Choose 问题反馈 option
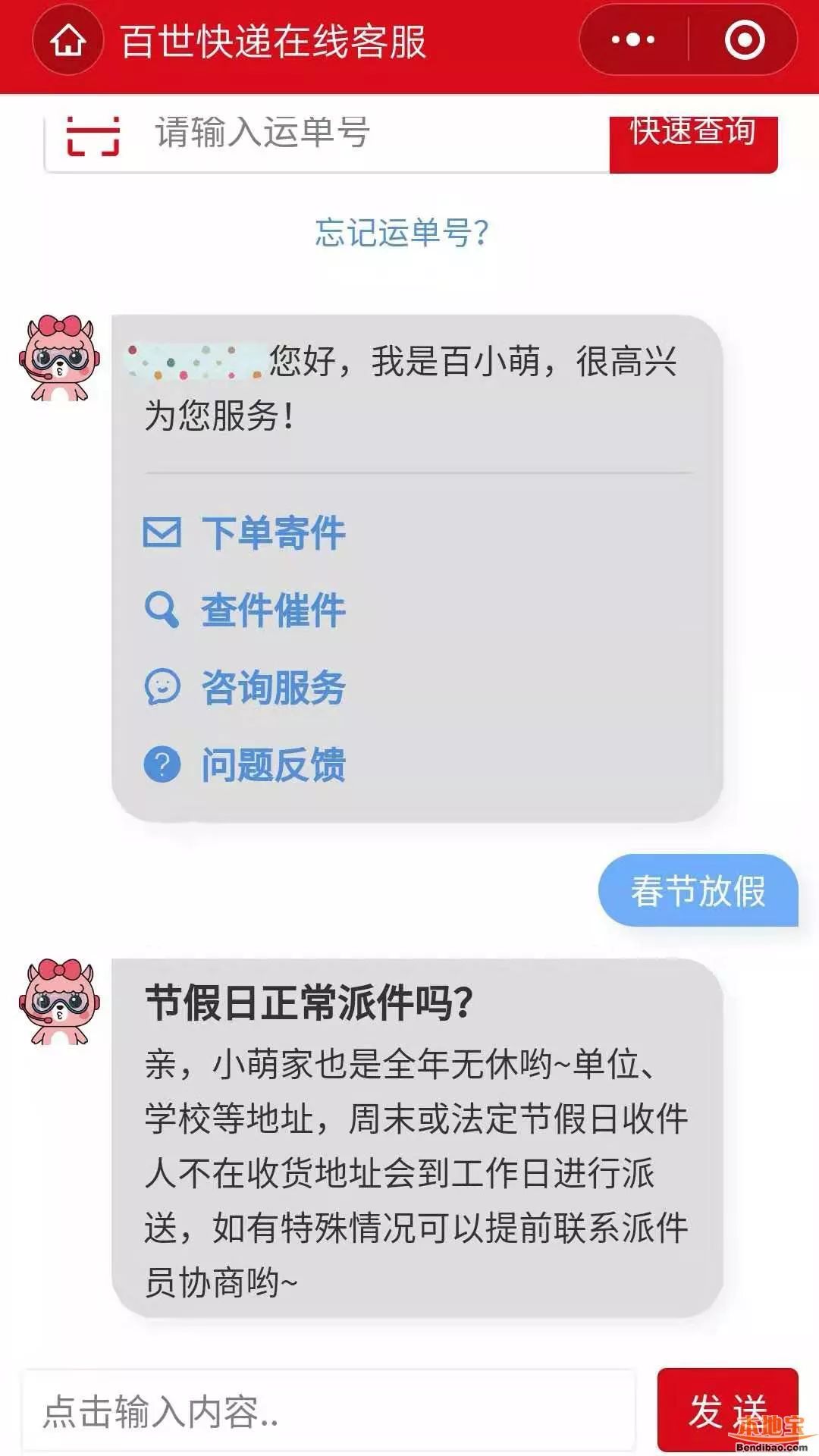819x1456 pixels. (x=273, y=764)
